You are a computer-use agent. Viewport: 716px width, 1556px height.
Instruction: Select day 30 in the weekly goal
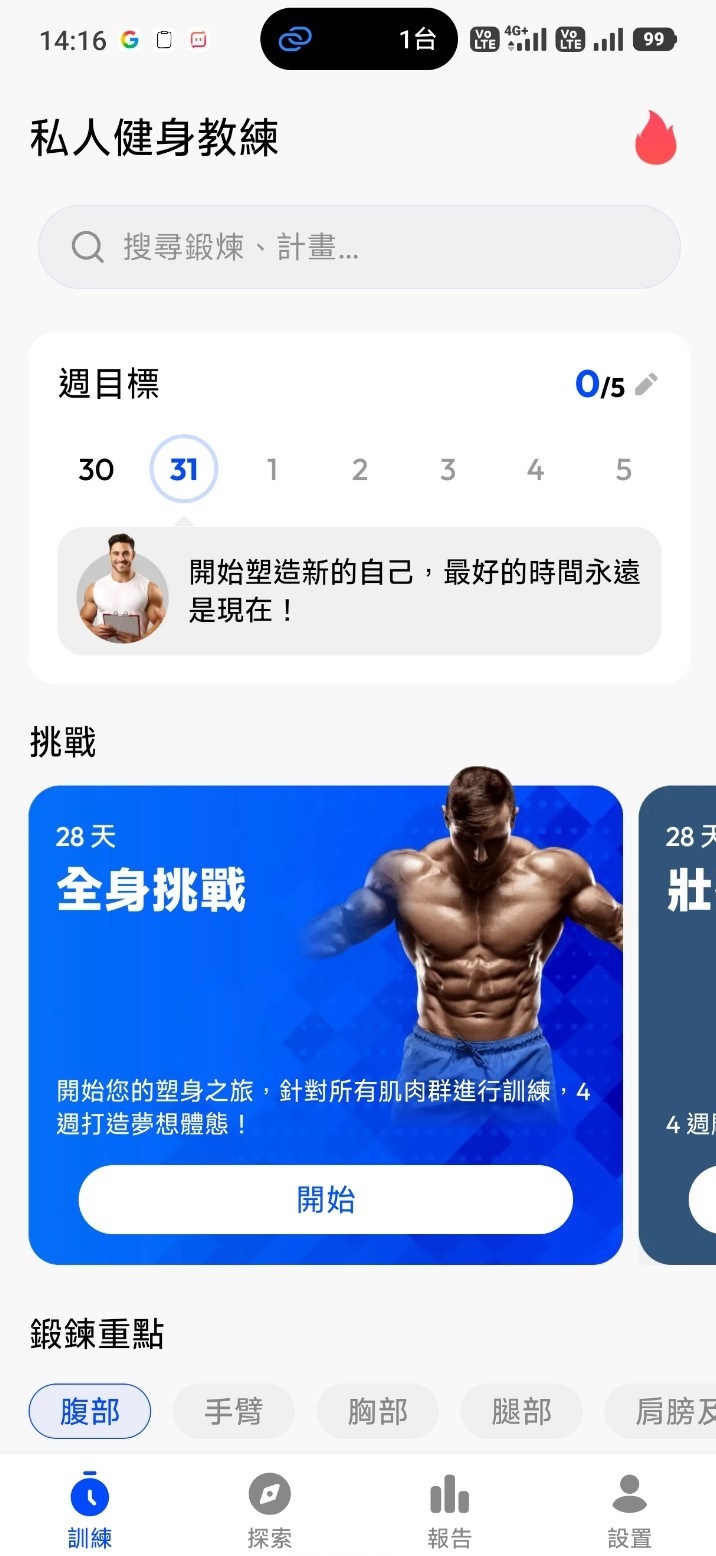pos(96,469)
